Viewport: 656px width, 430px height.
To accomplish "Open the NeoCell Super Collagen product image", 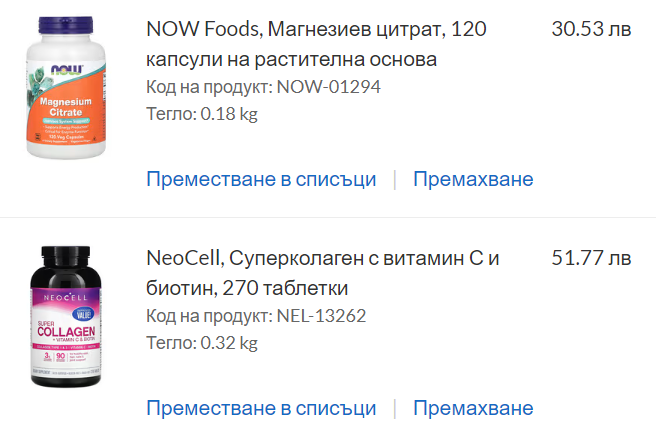I will point(66,317).
